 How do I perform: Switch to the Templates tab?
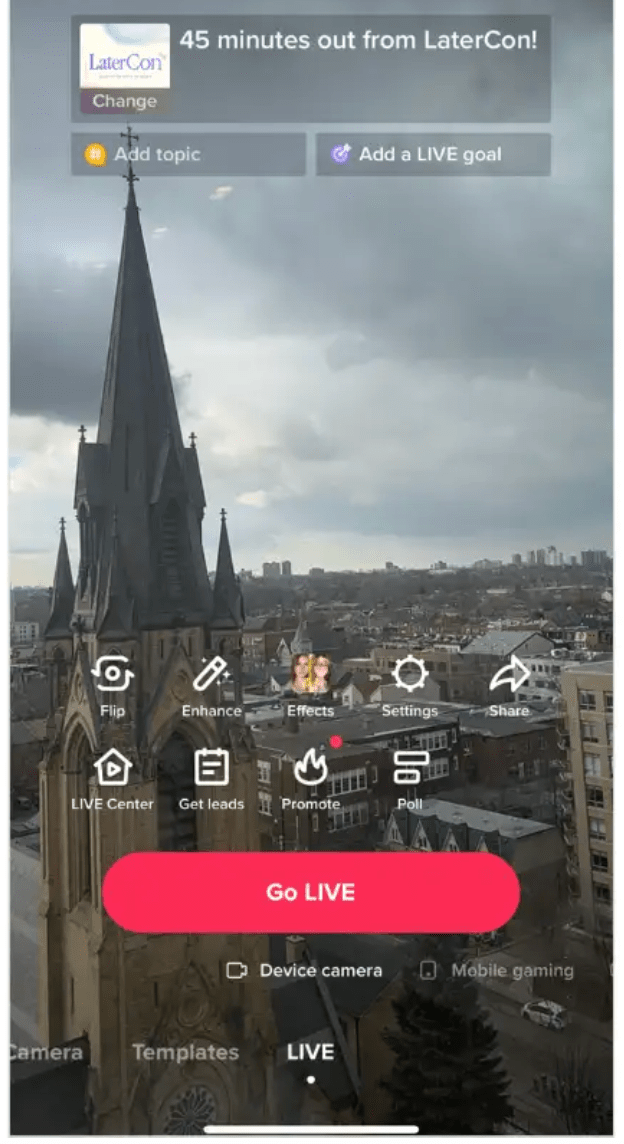[185, 1052]
